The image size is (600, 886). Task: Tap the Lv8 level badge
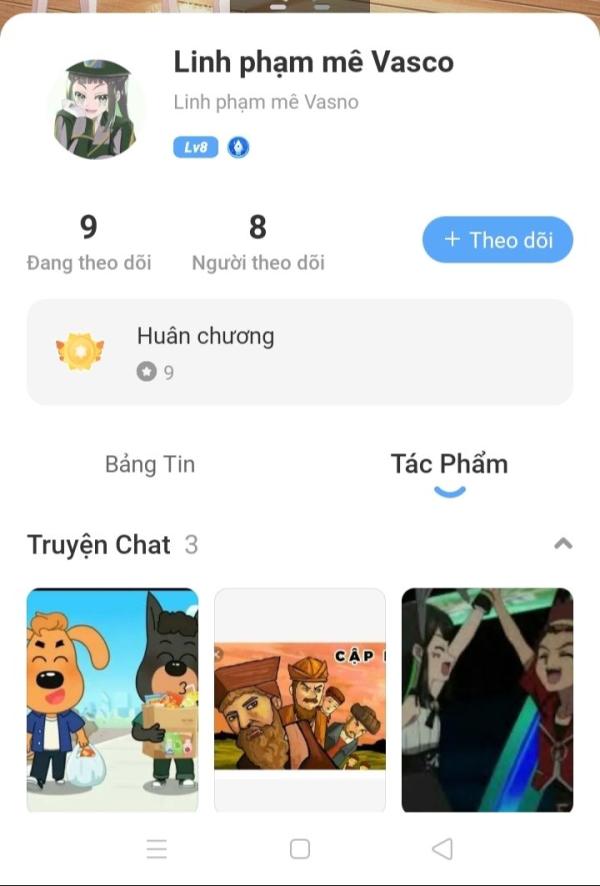tap(196, 148)
